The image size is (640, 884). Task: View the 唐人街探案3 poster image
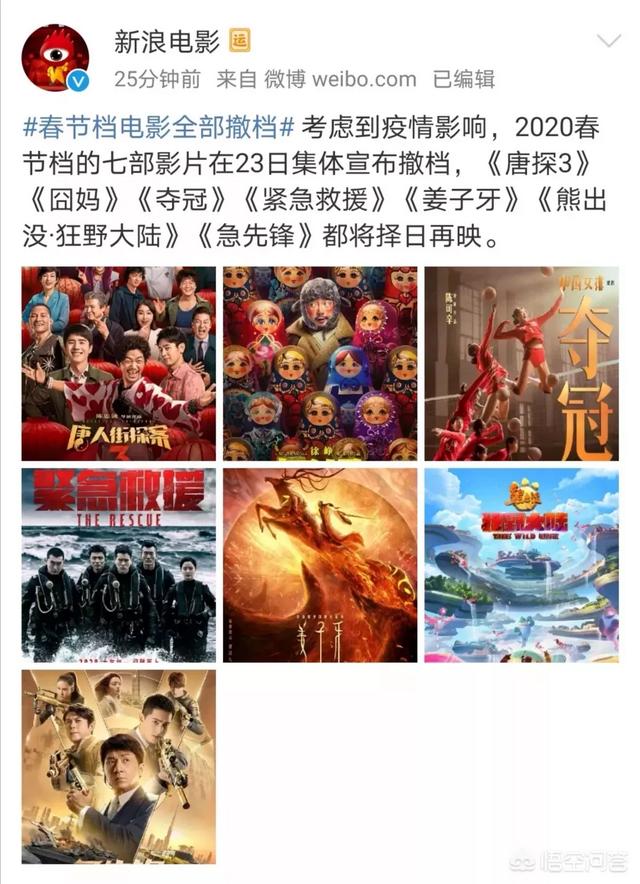coord(118,363)
